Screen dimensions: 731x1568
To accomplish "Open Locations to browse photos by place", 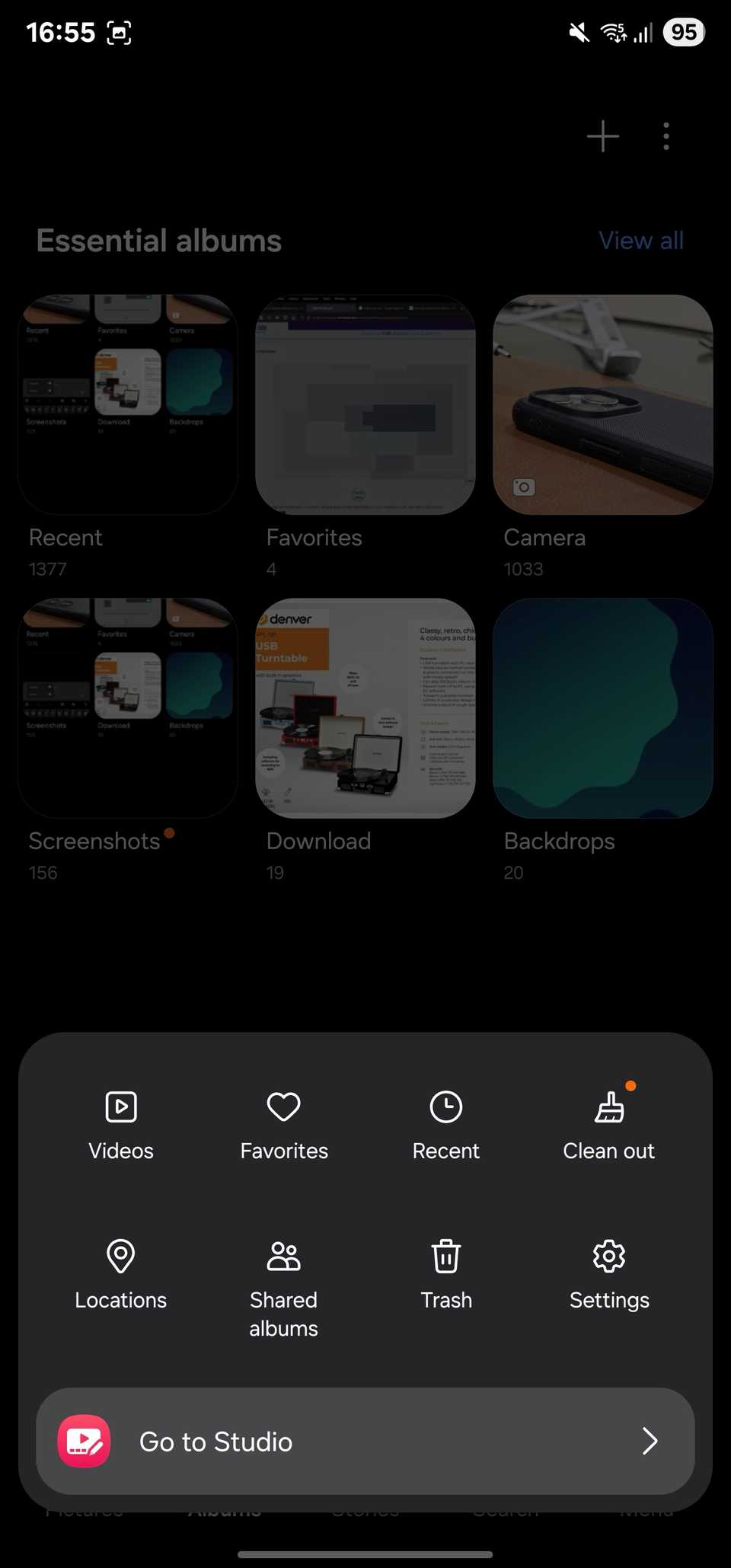I will 120,1274.
